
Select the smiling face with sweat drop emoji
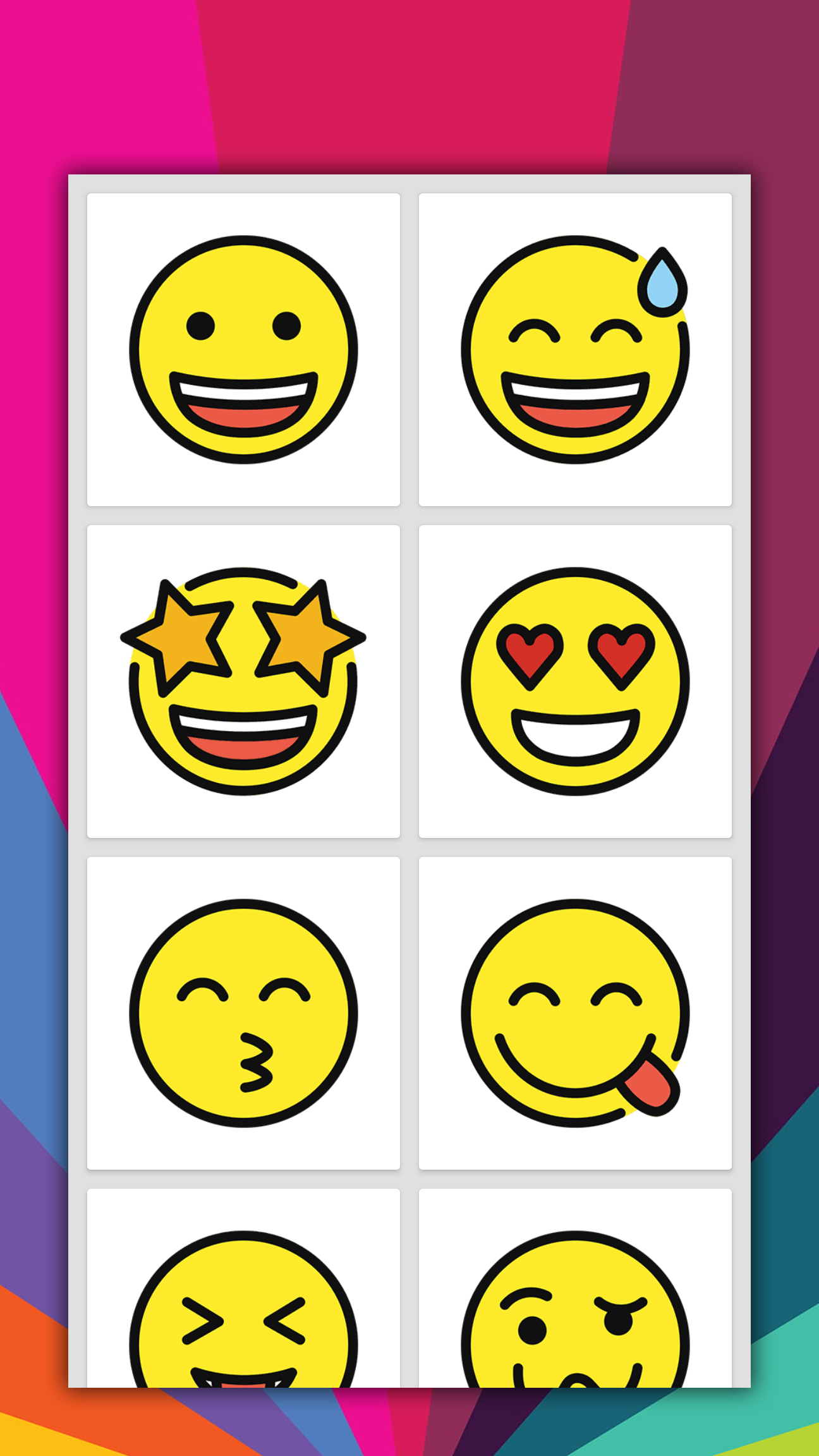pyautogui.click(x=575, y=349)
